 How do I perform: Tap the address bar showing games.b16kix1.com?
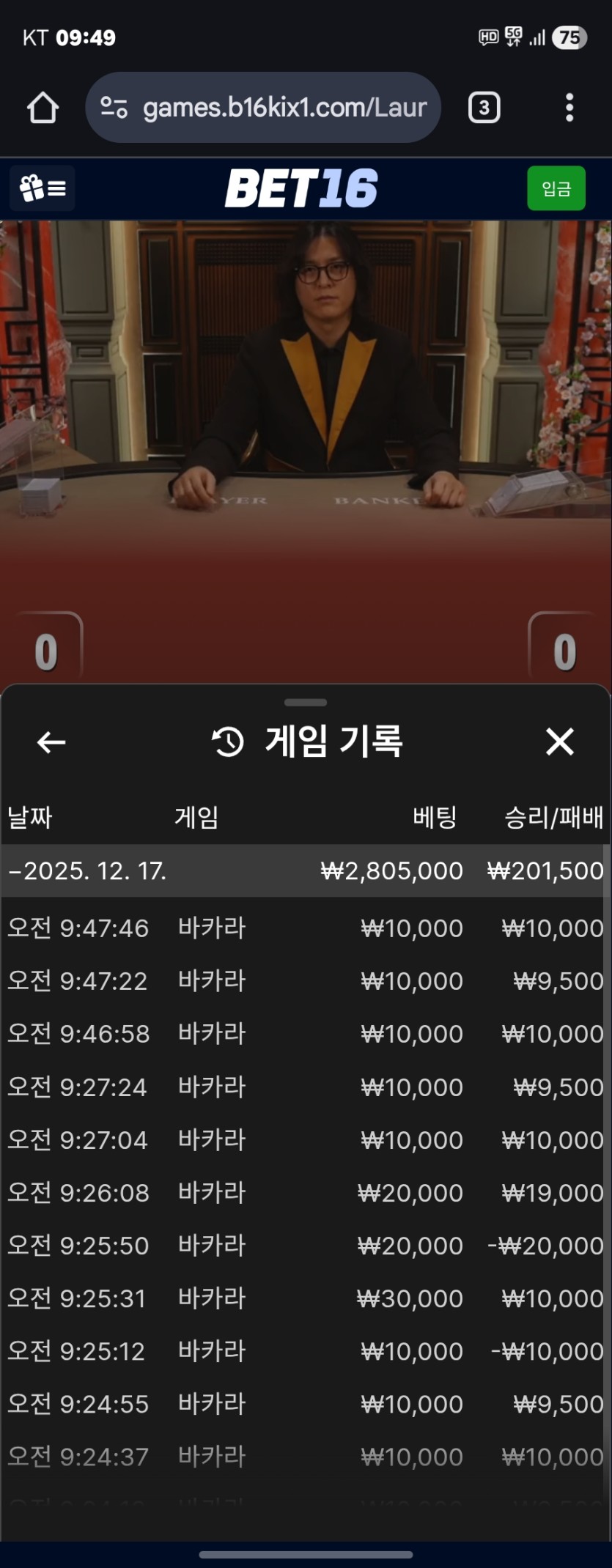(264, 108)
